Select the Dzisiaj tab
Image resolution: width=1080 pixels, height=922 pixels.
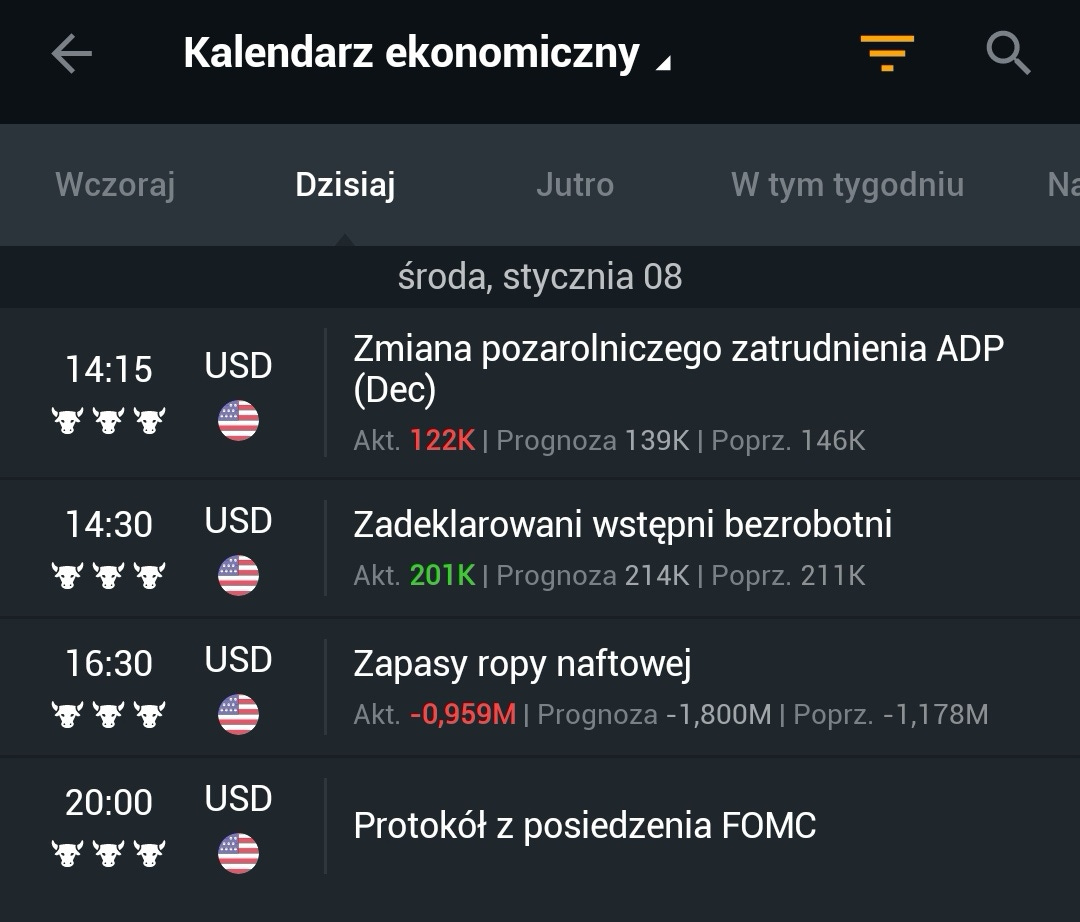pyautogui.click(x=345, y=185)
